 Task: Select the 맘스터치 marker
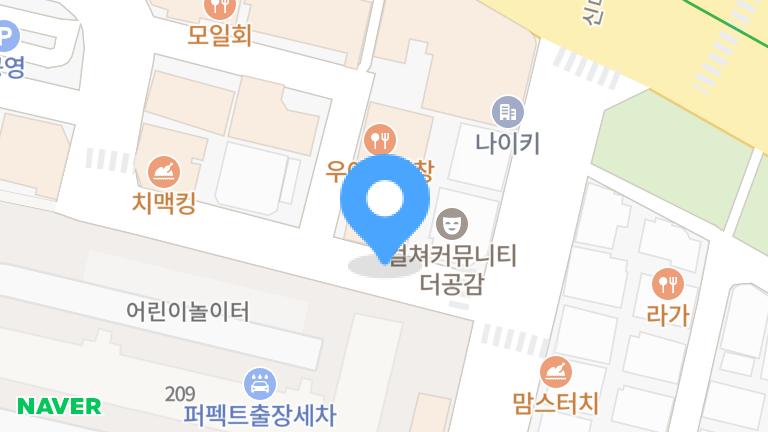[x=555, y=374]
